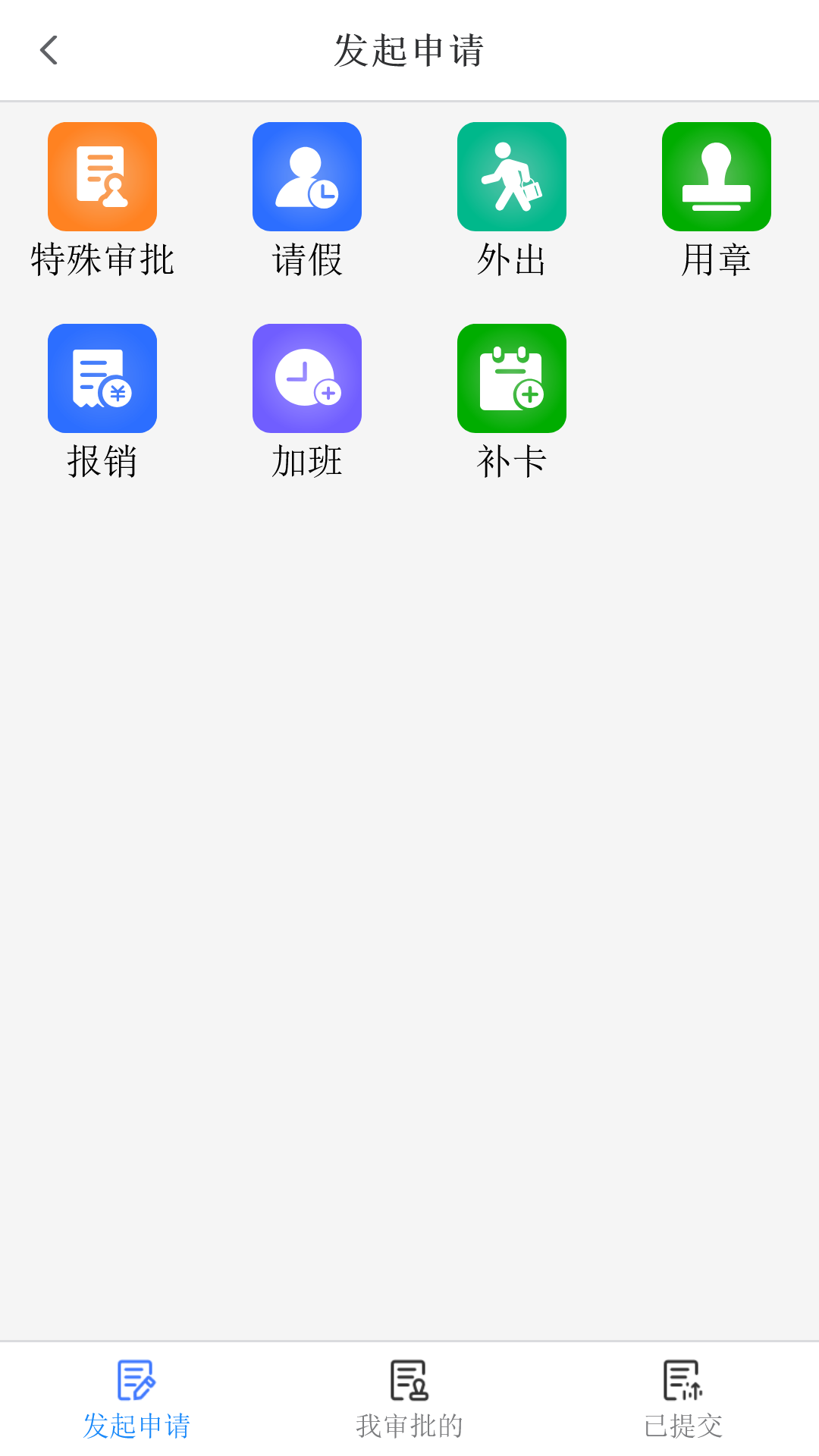Tap the 请假 label text
819x1456 pixels.
307,262
